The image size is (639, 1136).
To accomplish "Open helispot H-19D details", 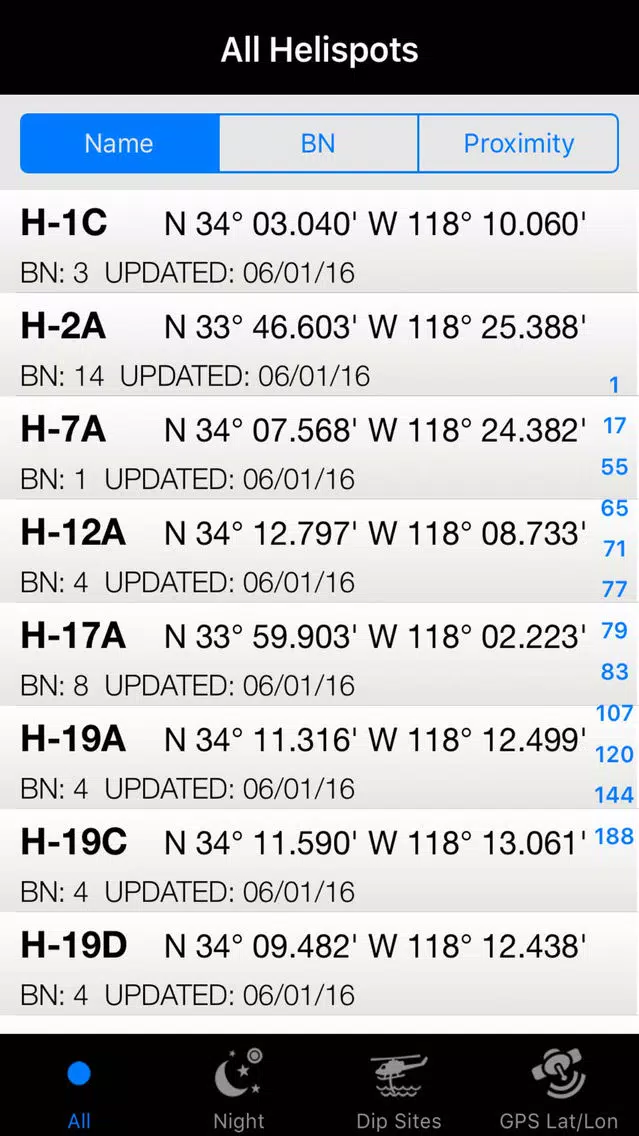I will click(320, 963).
